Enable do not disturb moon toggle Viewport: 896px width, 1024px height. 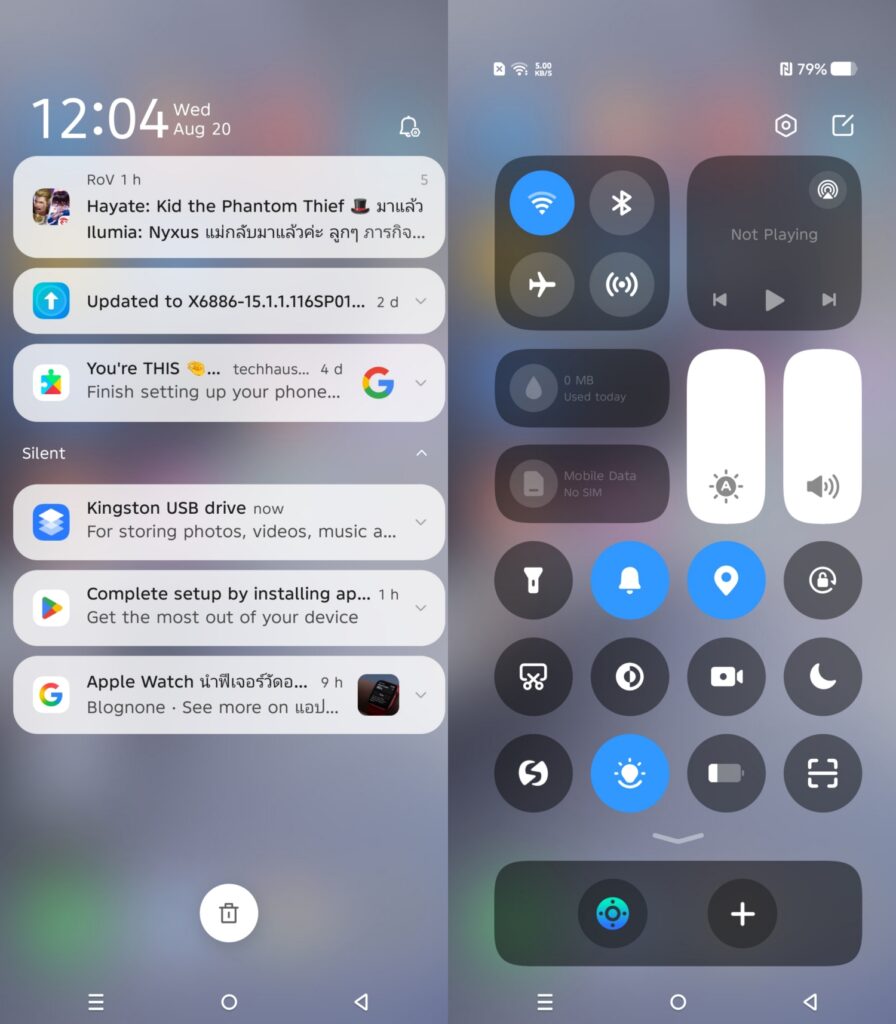(822, 677)
